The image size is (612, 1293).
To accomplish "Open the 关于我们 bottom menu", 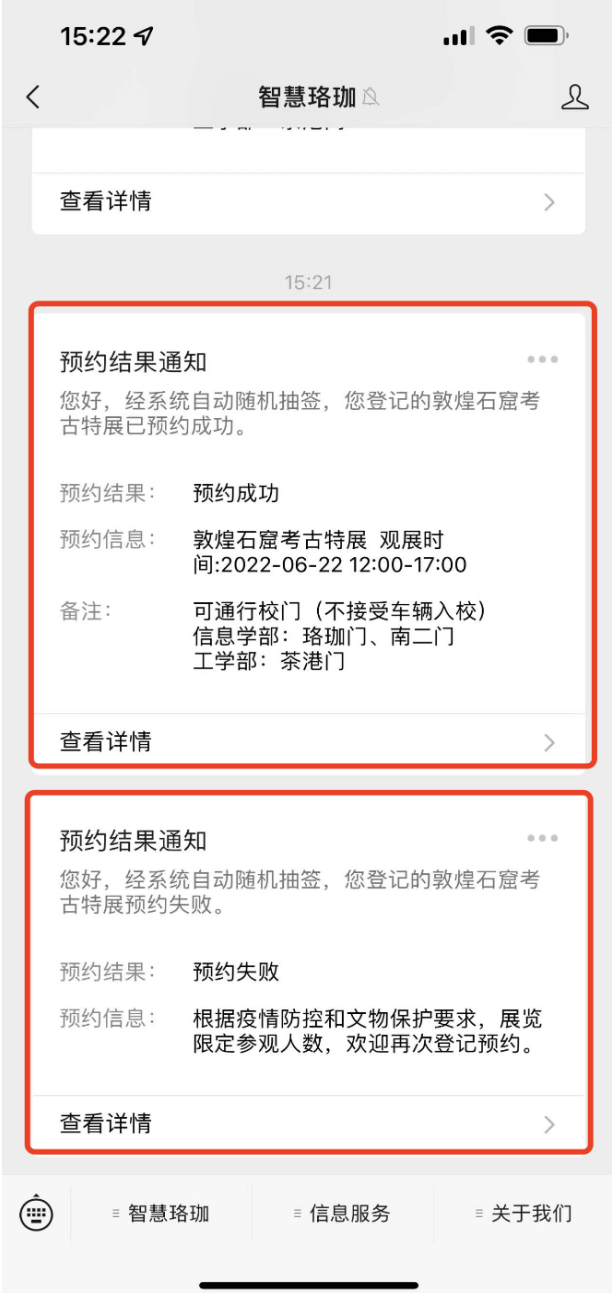I will tap(523, 1213).
